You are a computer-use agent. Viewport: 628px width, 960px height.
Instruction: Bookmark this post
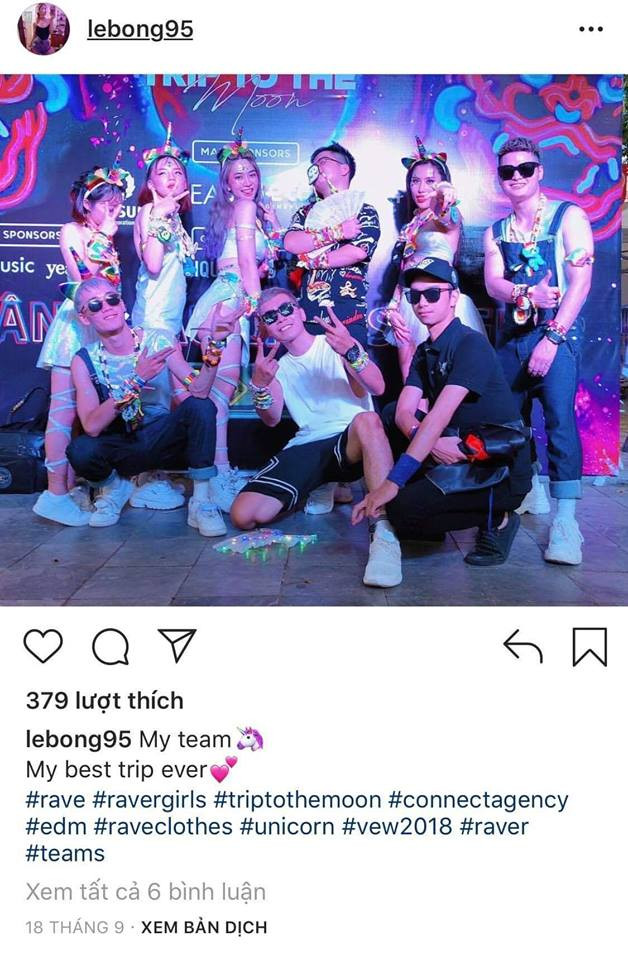pyautogui.click(x=589, y=647)
